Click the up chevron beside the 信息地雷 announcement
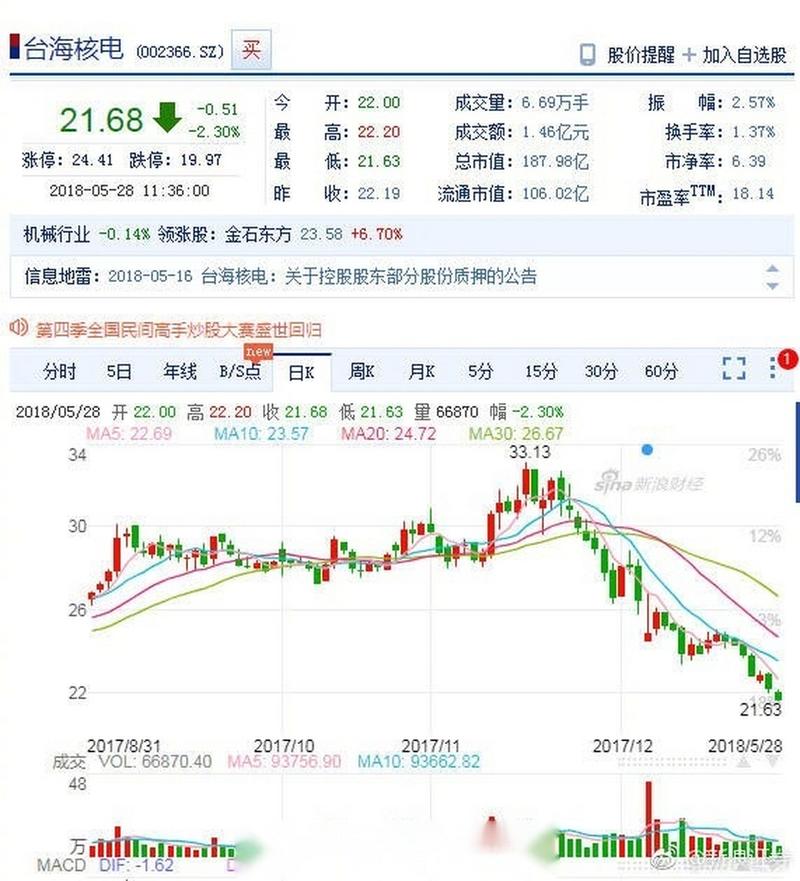 click(x=772, y=267)
